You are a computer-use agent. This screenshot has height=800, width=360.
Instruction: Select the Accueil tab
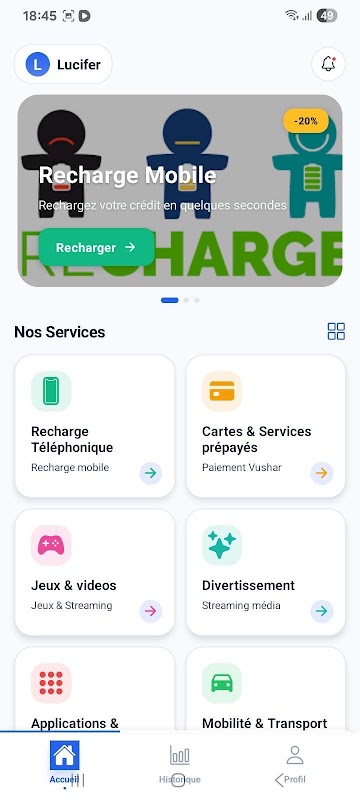coord(64,764)
